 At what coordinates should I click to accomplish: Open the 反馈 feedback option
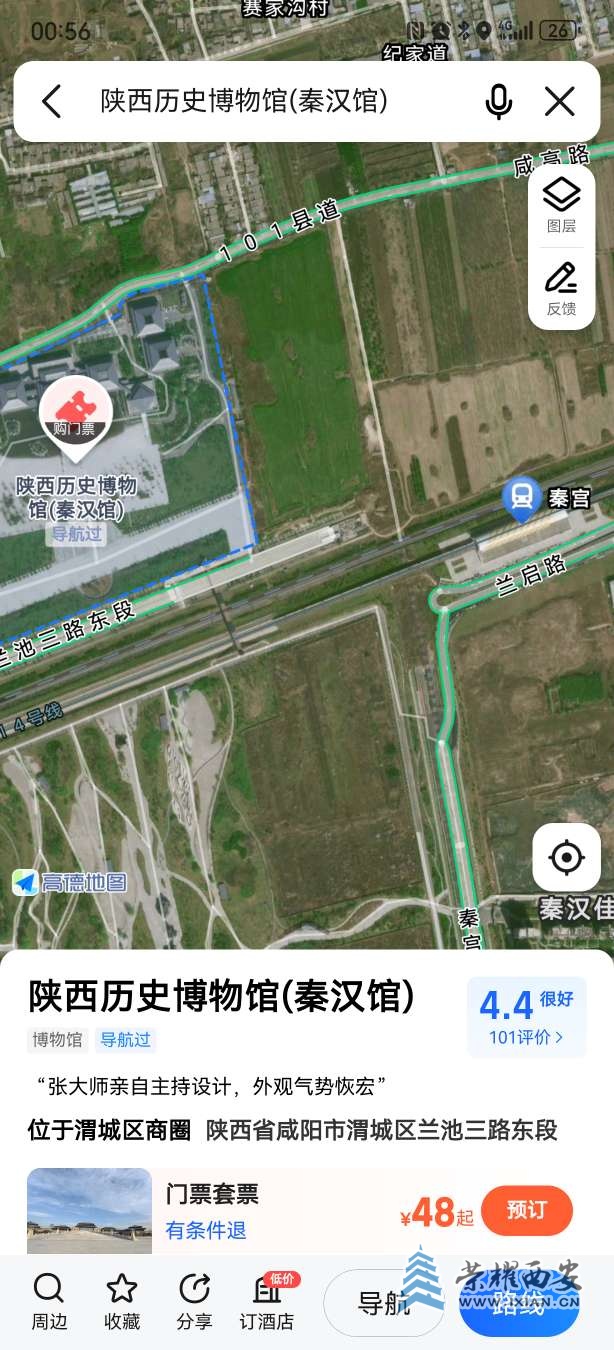click(561, 288)
